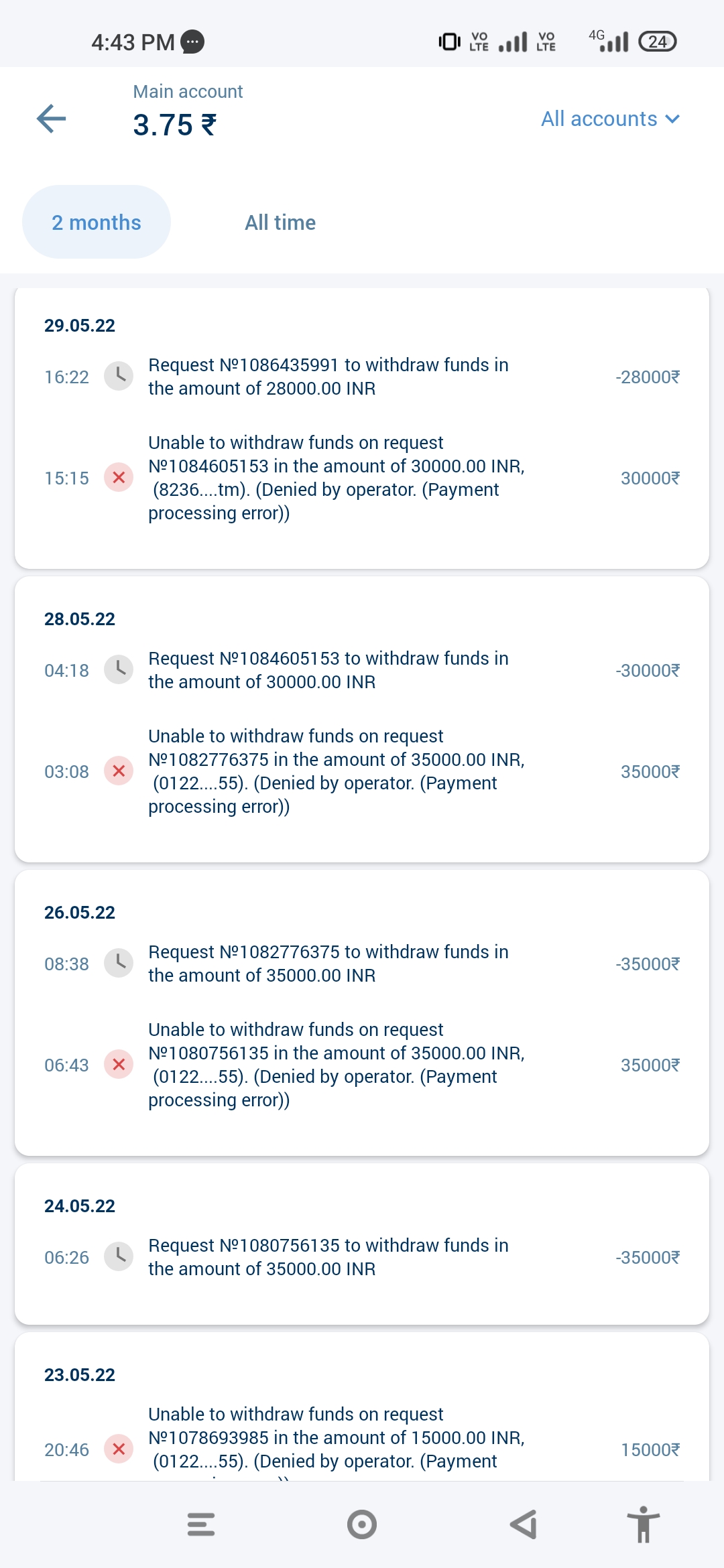724x1568 pixels.
Task: Expand the All accounts dropdown
Action: pyautogui.click(x=610, y=119)
